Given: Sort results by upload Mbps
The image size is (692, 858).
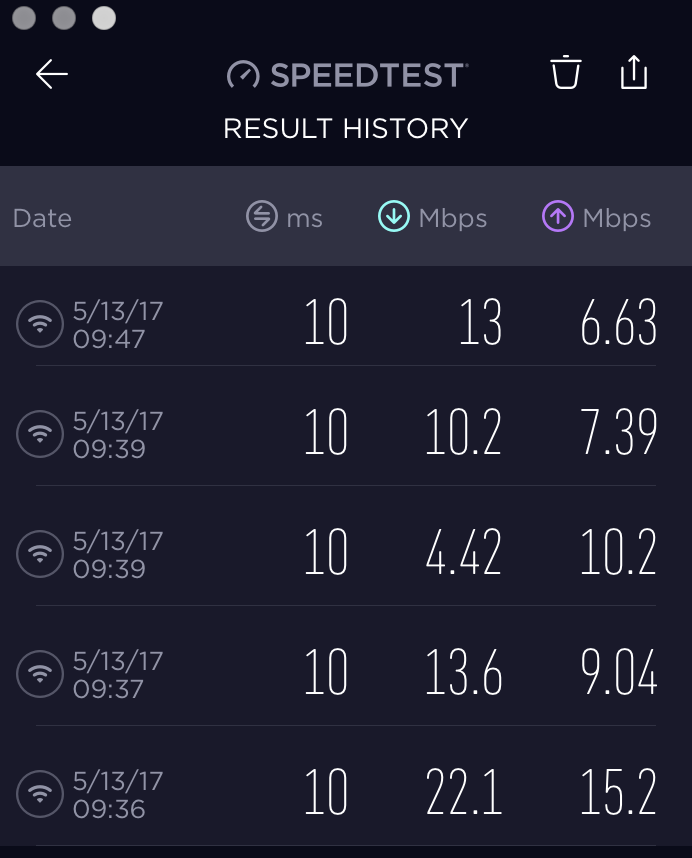Looking at the screenshot, I should tap(597, 218).
